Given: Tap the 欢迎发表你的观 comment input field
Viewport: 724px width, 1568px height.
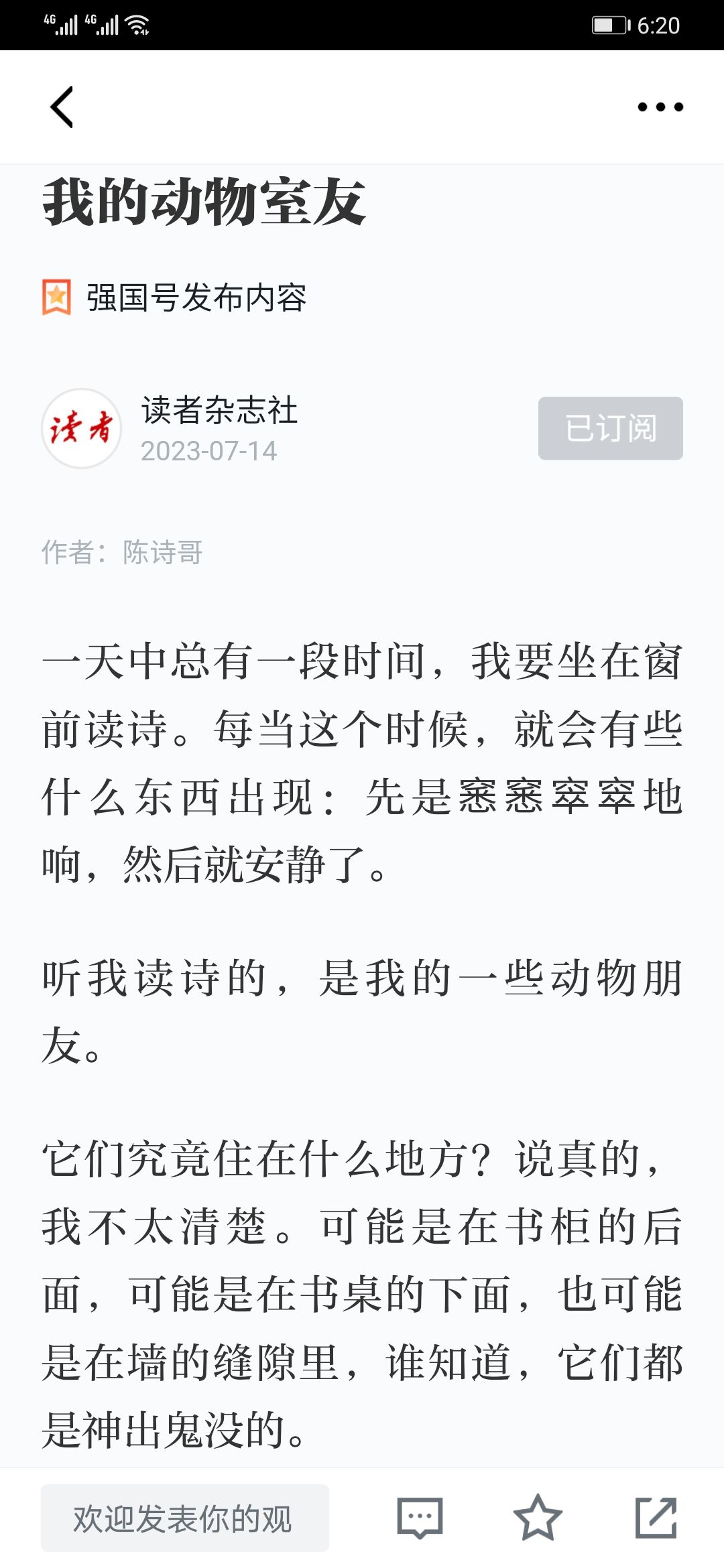Looking at the screenshot, I should click(185, 1518).
